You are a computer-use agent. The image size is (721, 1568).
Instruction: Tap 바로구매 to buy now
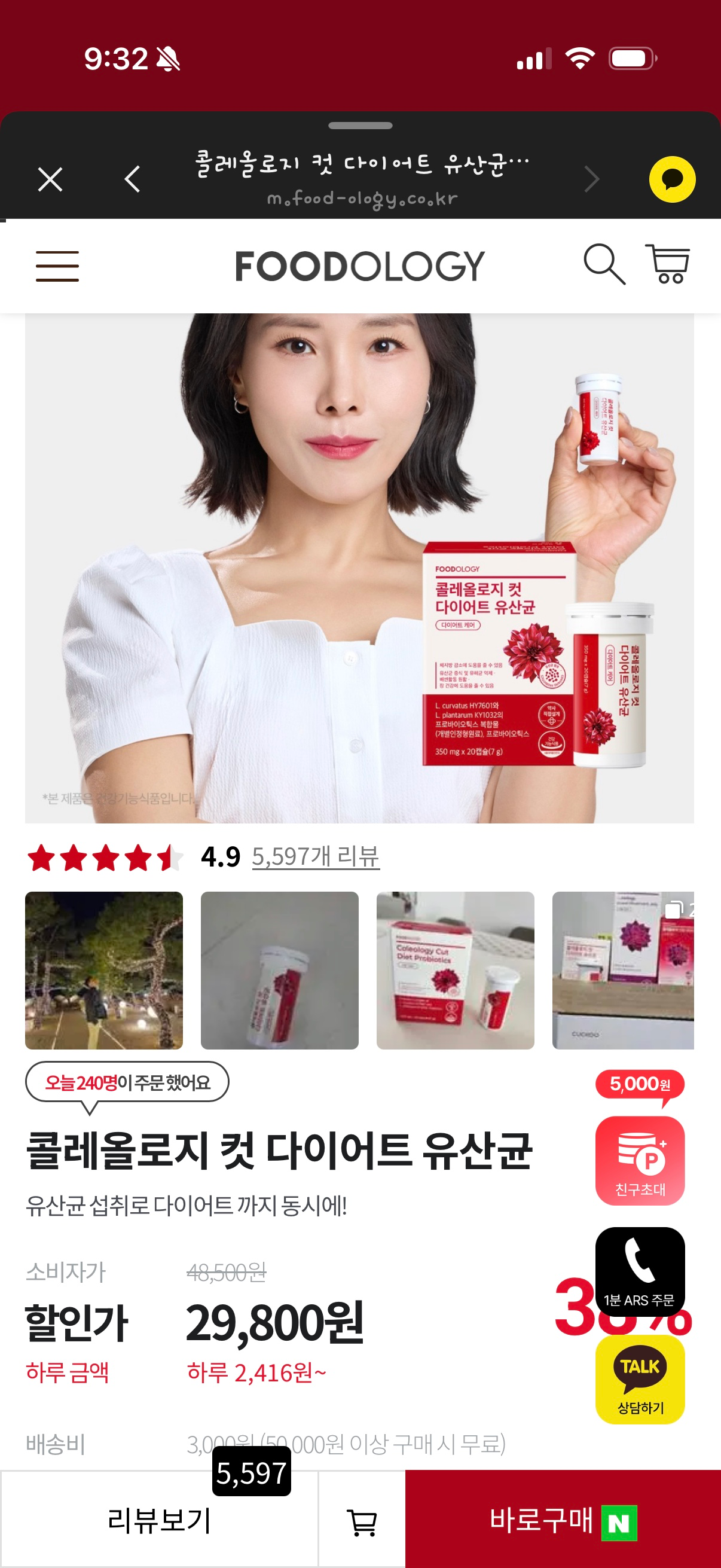tap(563, 1520)
